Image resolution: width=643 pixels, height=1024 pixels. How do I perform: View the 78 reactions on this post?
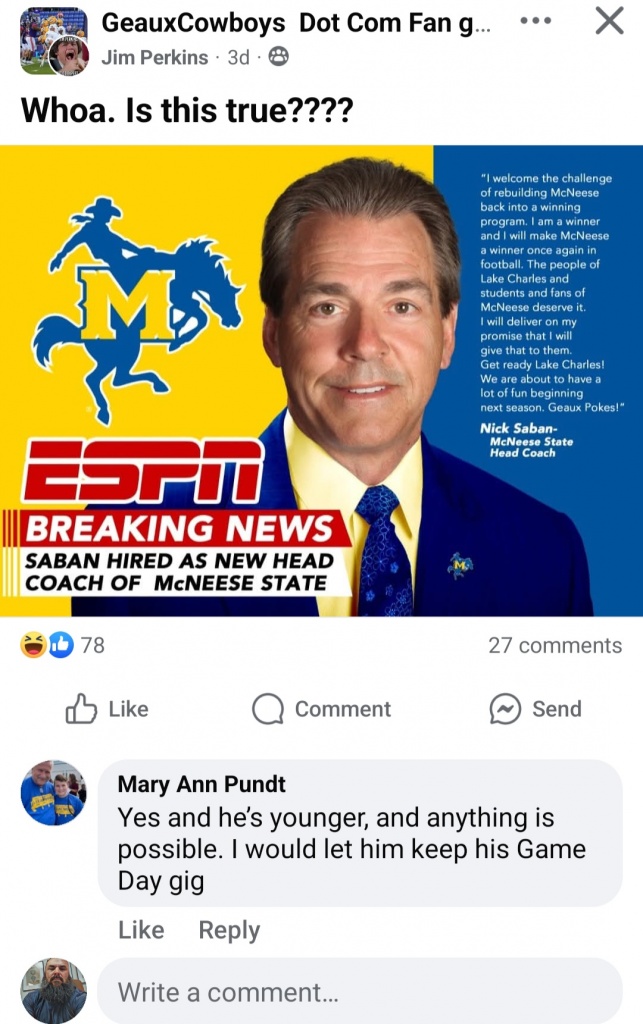(x=63, y=645)
